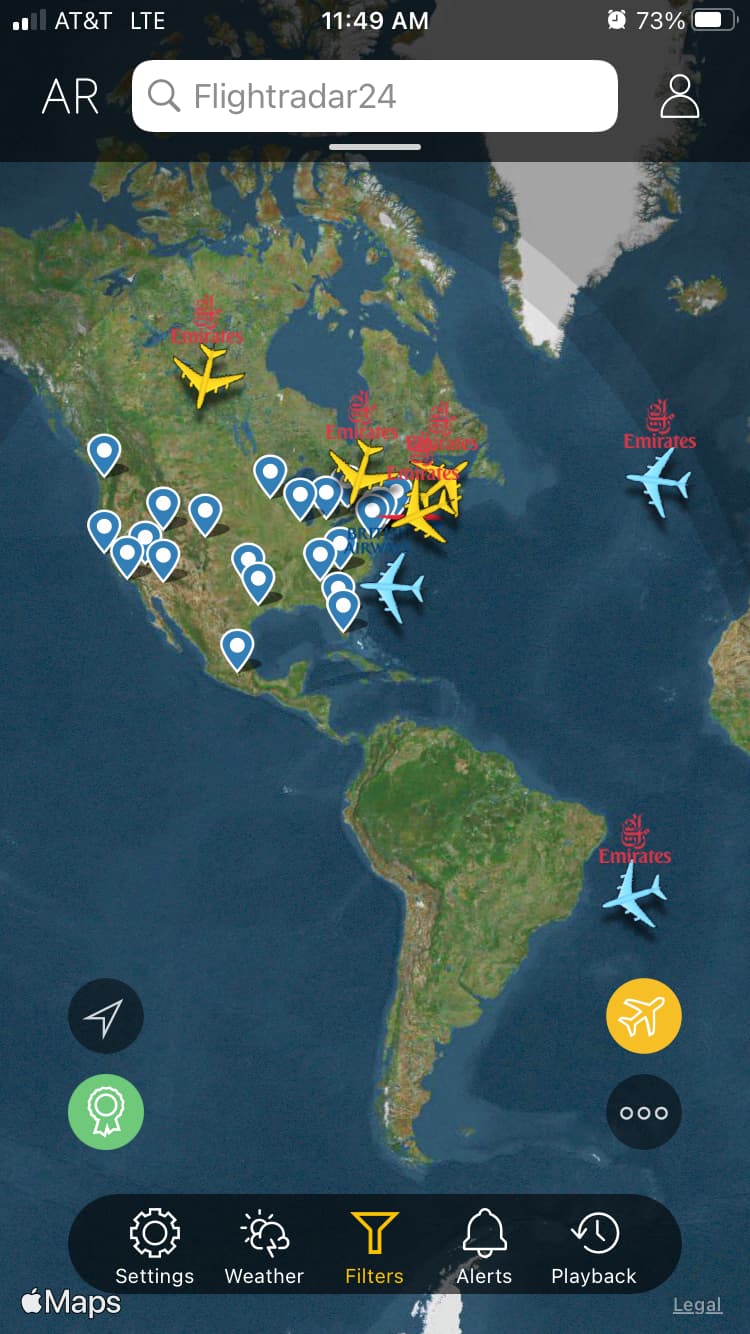Open Settings in the bottom toolbar
The width and height of the screenshot is (750, 1334).
pos(154,1246)
